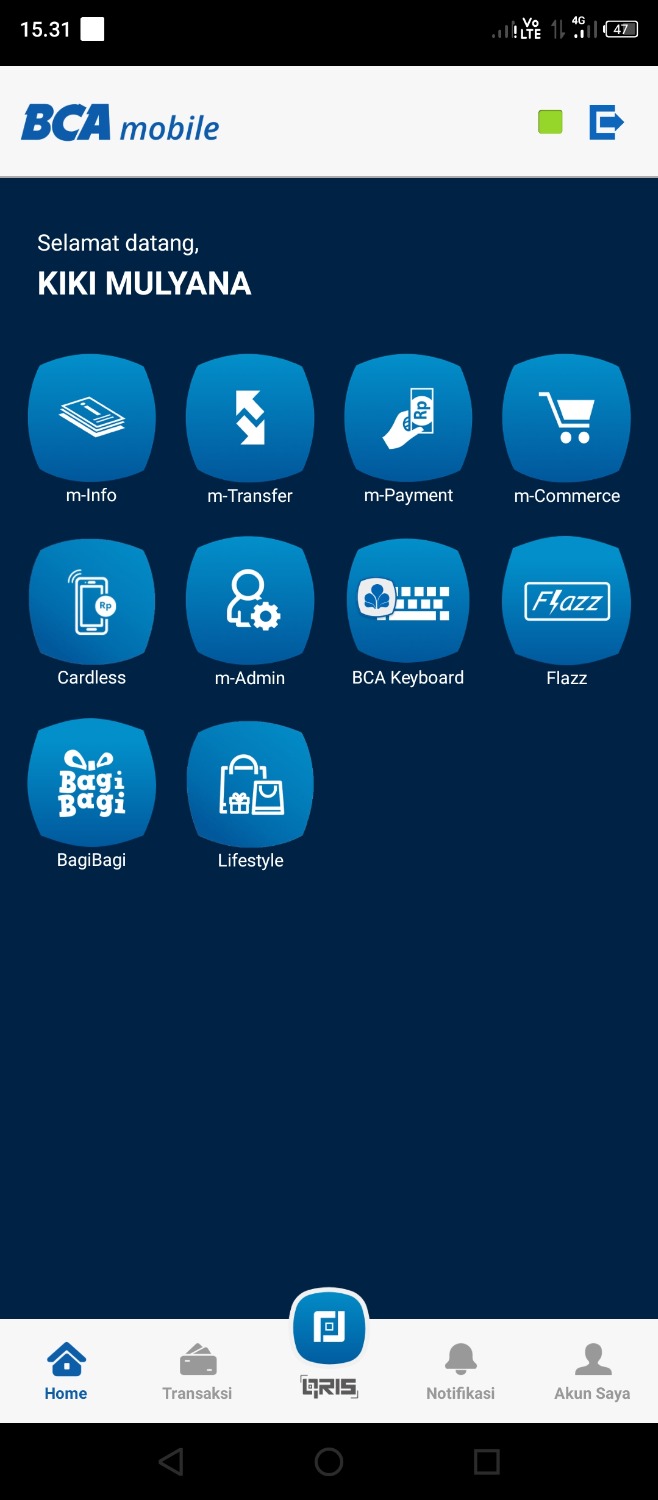Image resolution: width=658 pixels, height=1500 pixels.
Task: Open m-Info menu
Action: click(x=91, y=418)
